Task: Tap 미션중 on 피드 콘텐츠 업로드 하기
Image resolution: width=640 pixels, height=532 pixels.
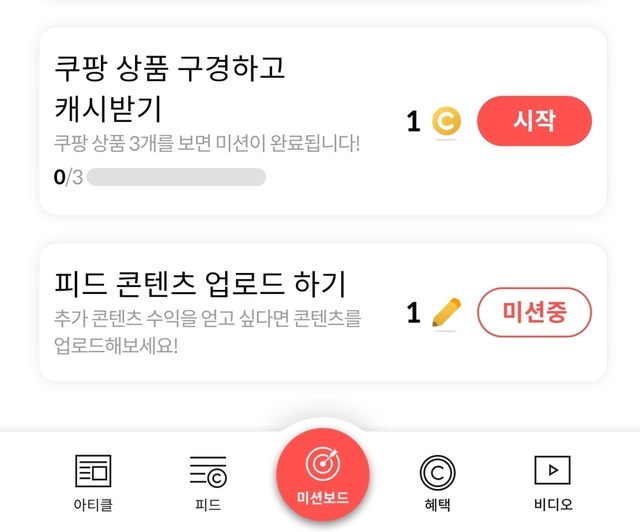Action: (x=534, y=313)
